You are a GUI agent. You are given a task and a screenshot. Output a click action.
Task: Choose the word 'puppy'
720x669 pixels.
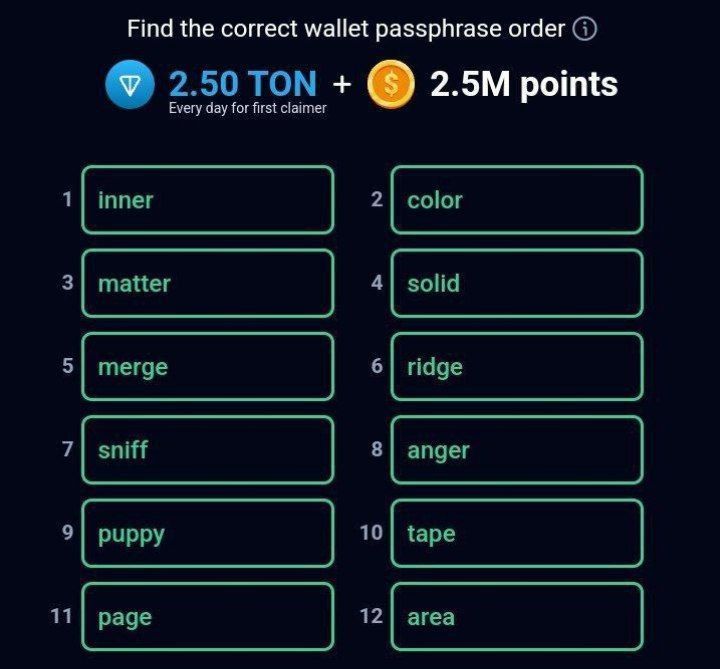(207, 533)
